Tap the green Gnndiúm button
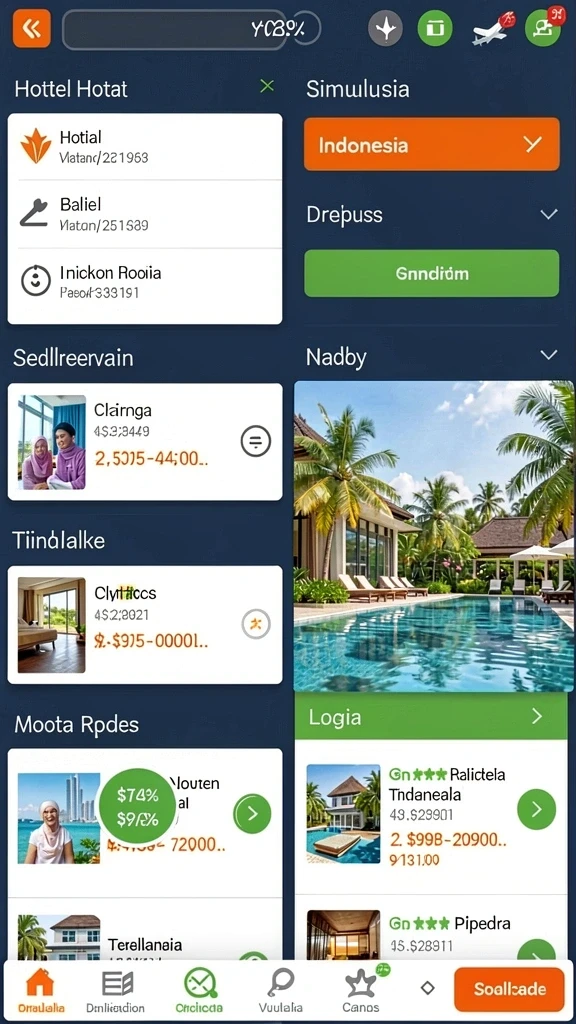Viewport: 576px width, 1024px height. click(x=432, y=273)
